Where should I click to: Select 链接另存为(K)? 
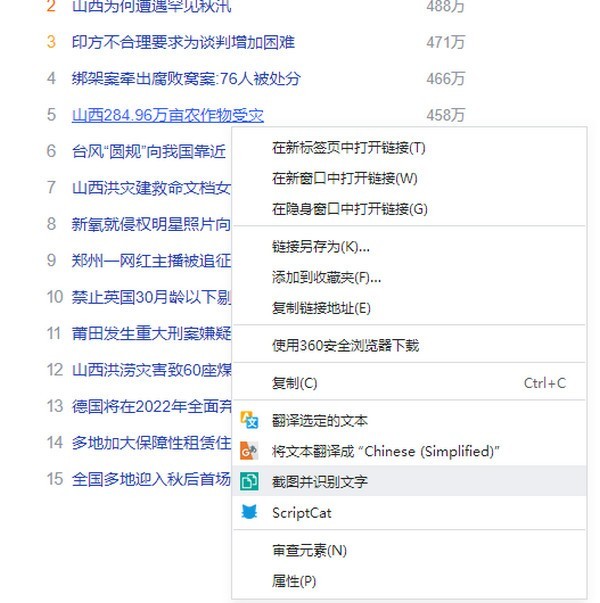[321, 247]
